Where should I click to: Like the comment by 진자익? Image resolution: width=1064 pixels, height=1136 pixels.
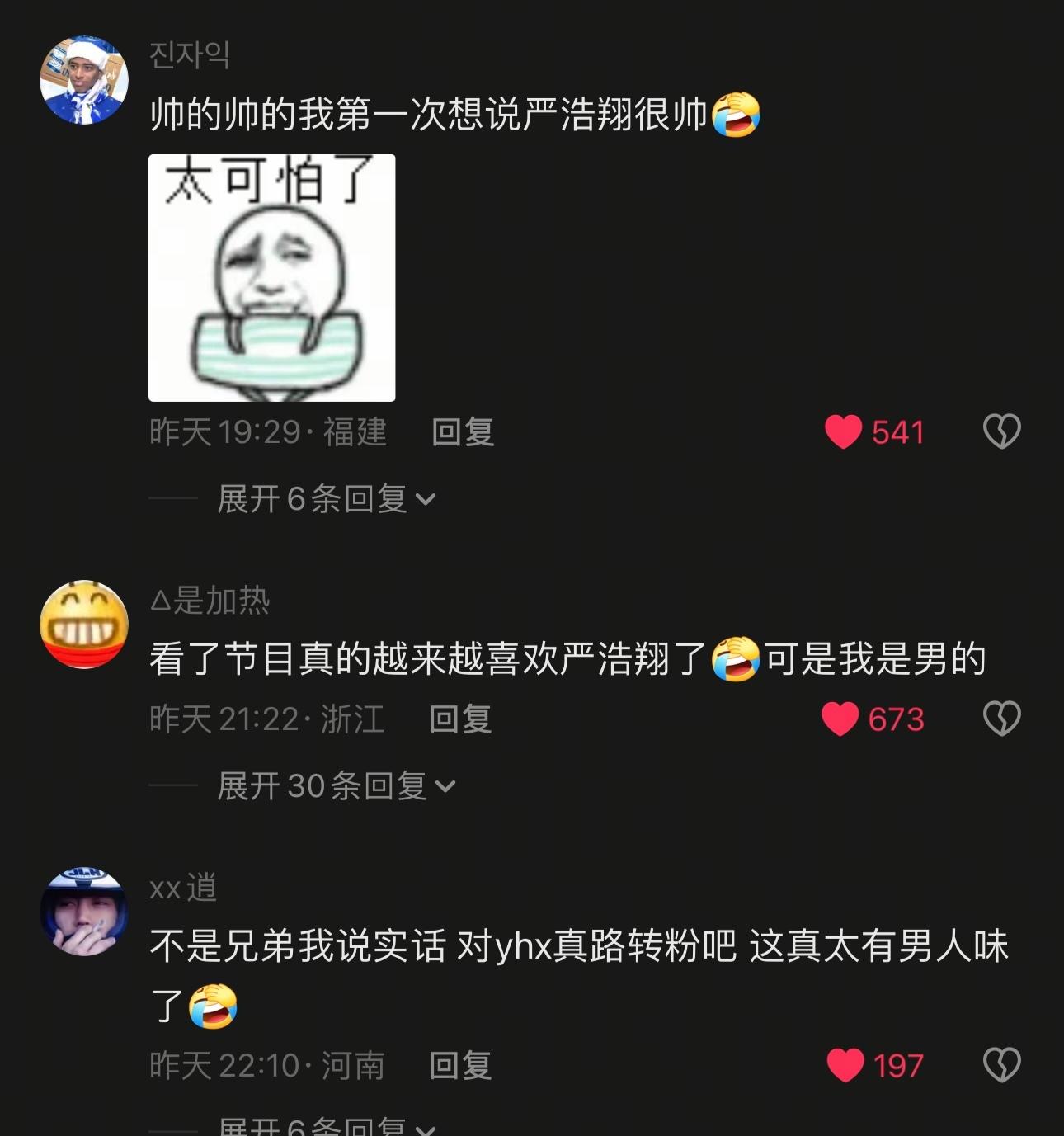point(844,432)
